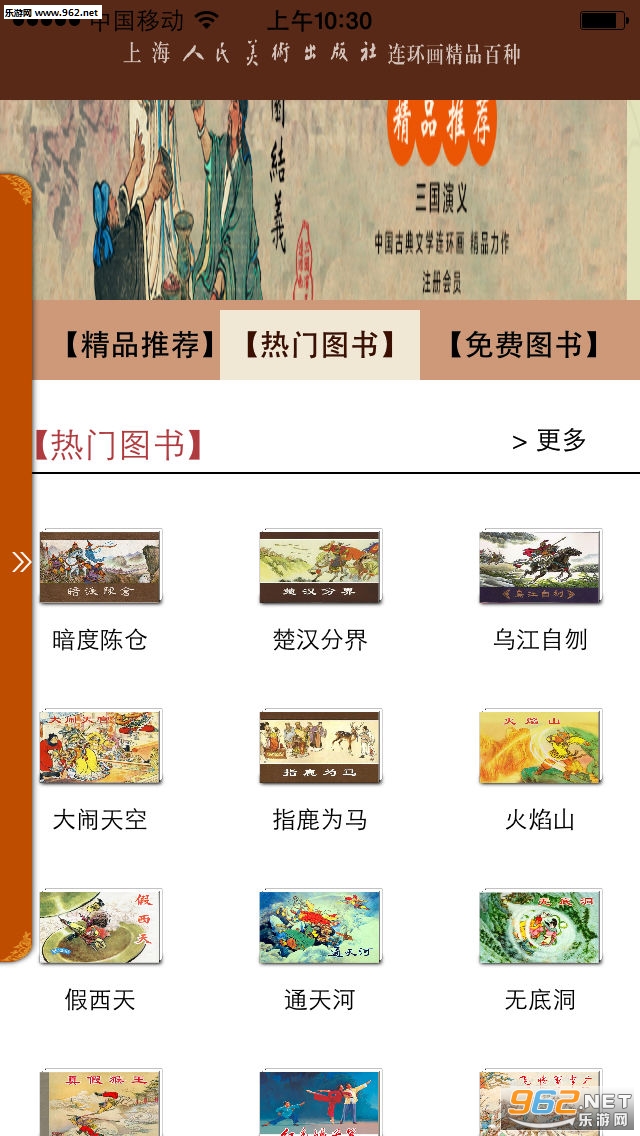640x1136 pixels.
Task: Expand the side drawer arrow
Action: pos(20,563)
